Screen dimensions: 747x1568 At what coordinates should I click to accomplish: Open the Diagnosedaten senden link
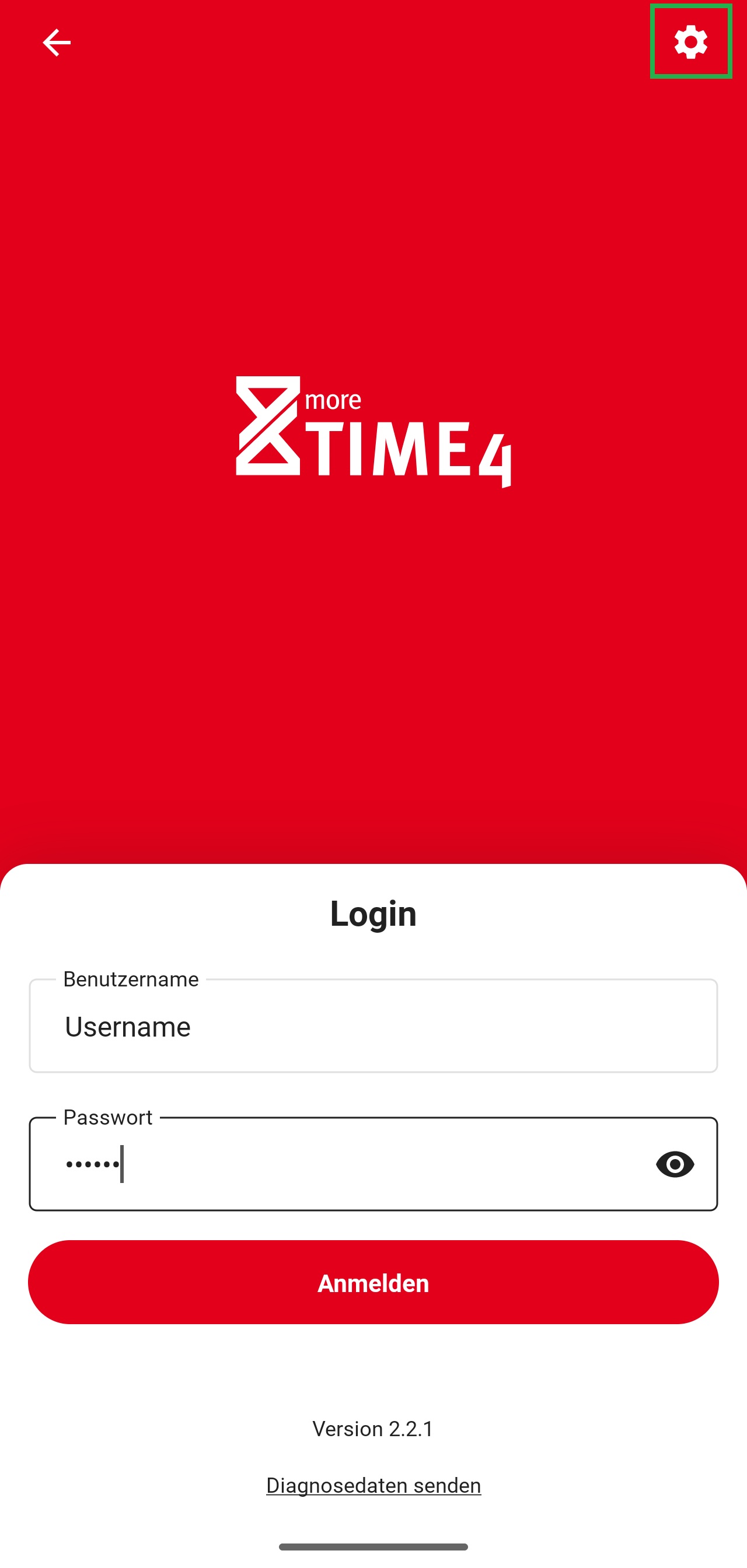pos(373,1485)
